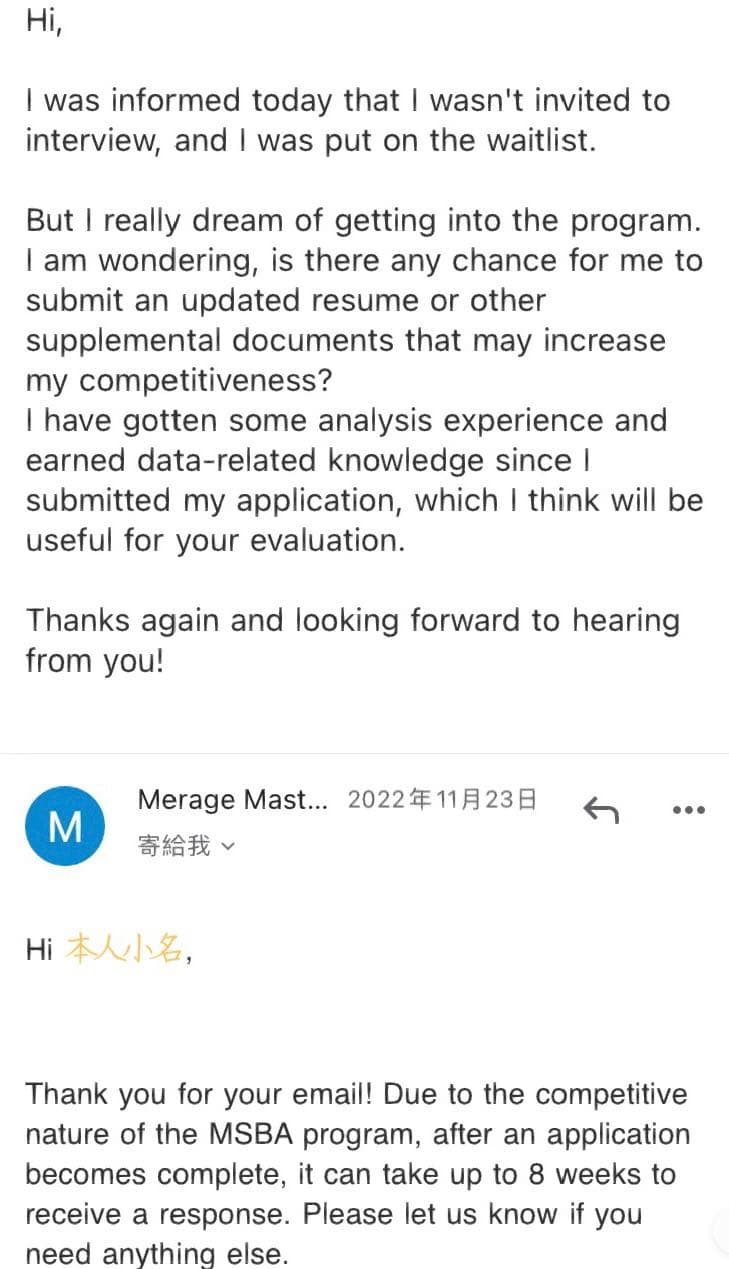The width and height of the screenshot is (729, 1269).
Task: Reply to the Merage message
Action: tap(600, 809)
